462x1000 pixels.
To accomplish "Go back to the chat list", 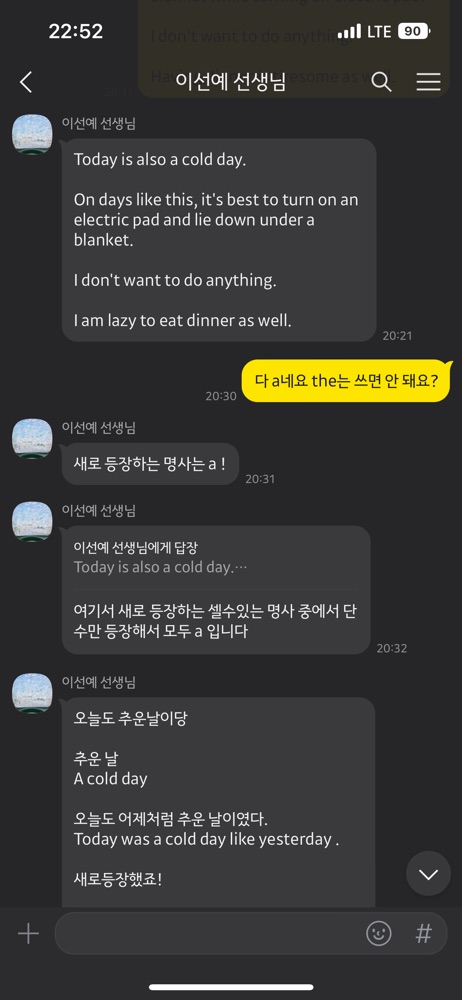I will pyautogui.click(x=26, y=82).
